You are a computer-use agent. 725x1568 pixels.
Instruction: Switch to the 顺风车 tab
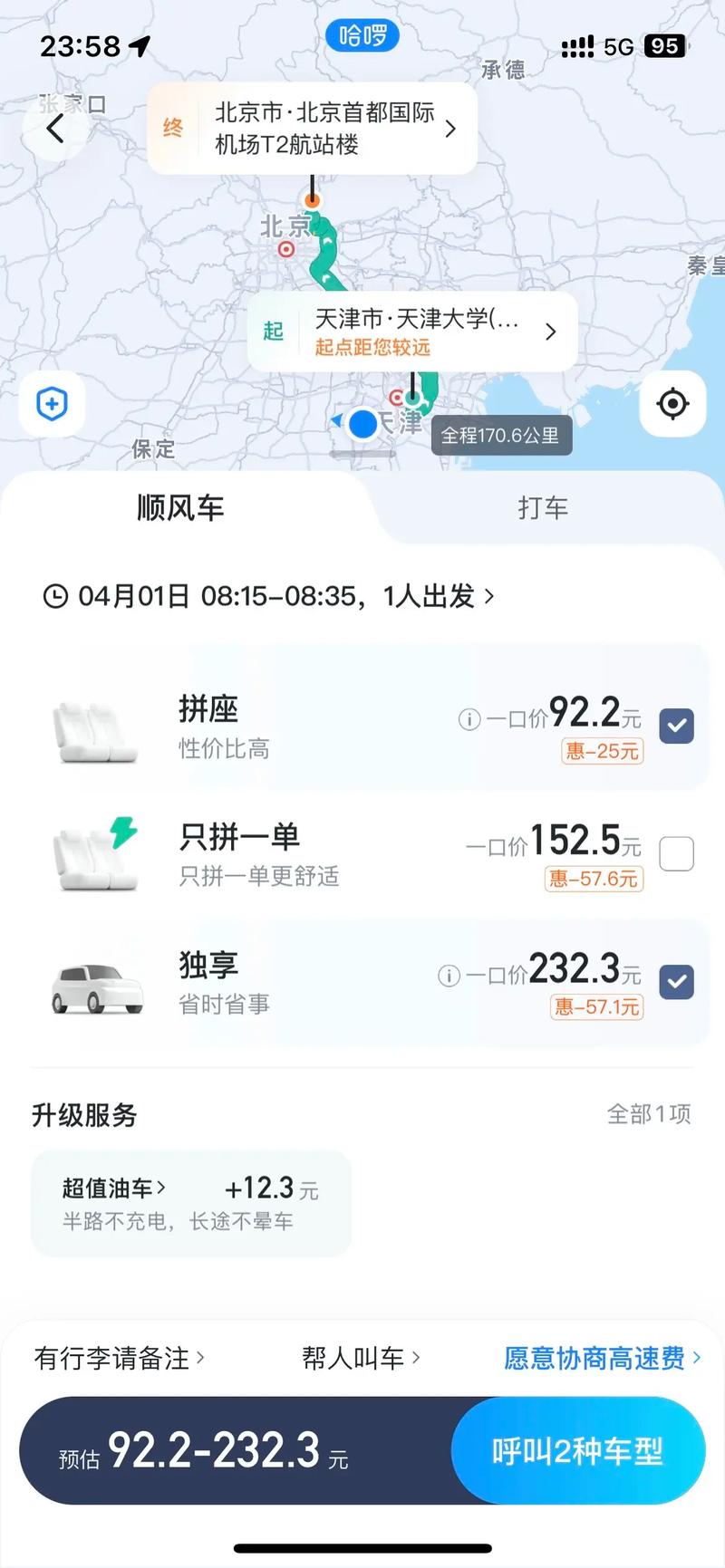[x=180, y=508]
